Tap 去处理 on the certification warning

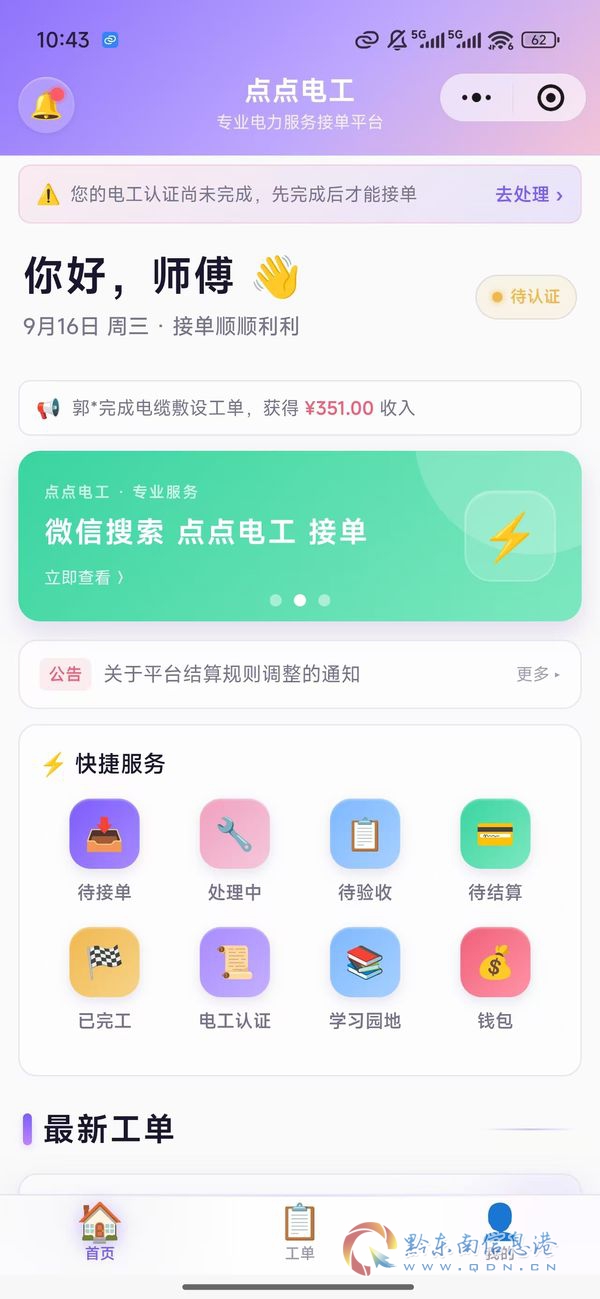click(x=529, y=195)
